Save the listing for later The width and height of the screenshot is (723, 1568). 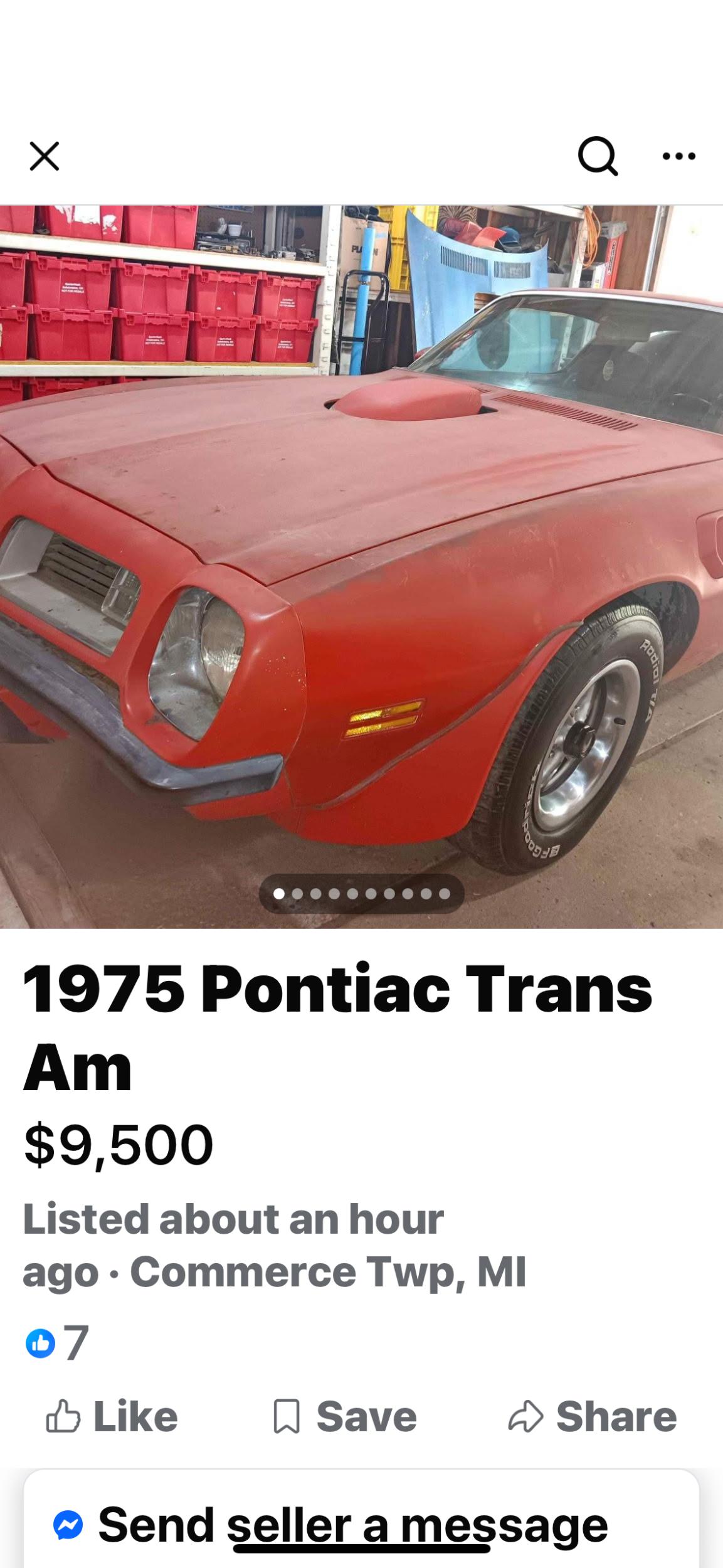click(x=345, y=1417)
